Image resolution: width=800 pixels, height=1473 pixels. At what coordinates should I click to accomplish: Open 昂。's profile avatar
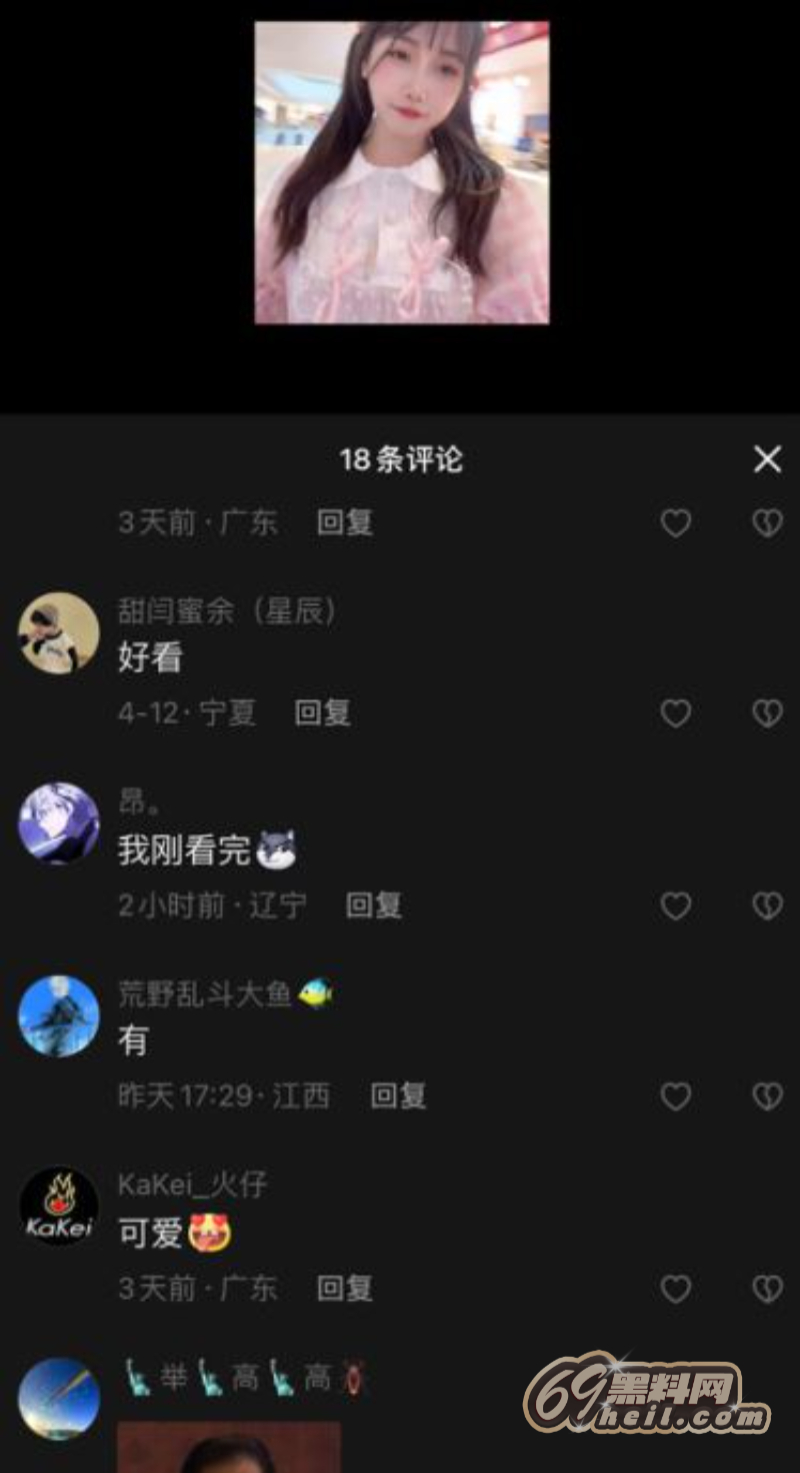[x=59, y=823]
